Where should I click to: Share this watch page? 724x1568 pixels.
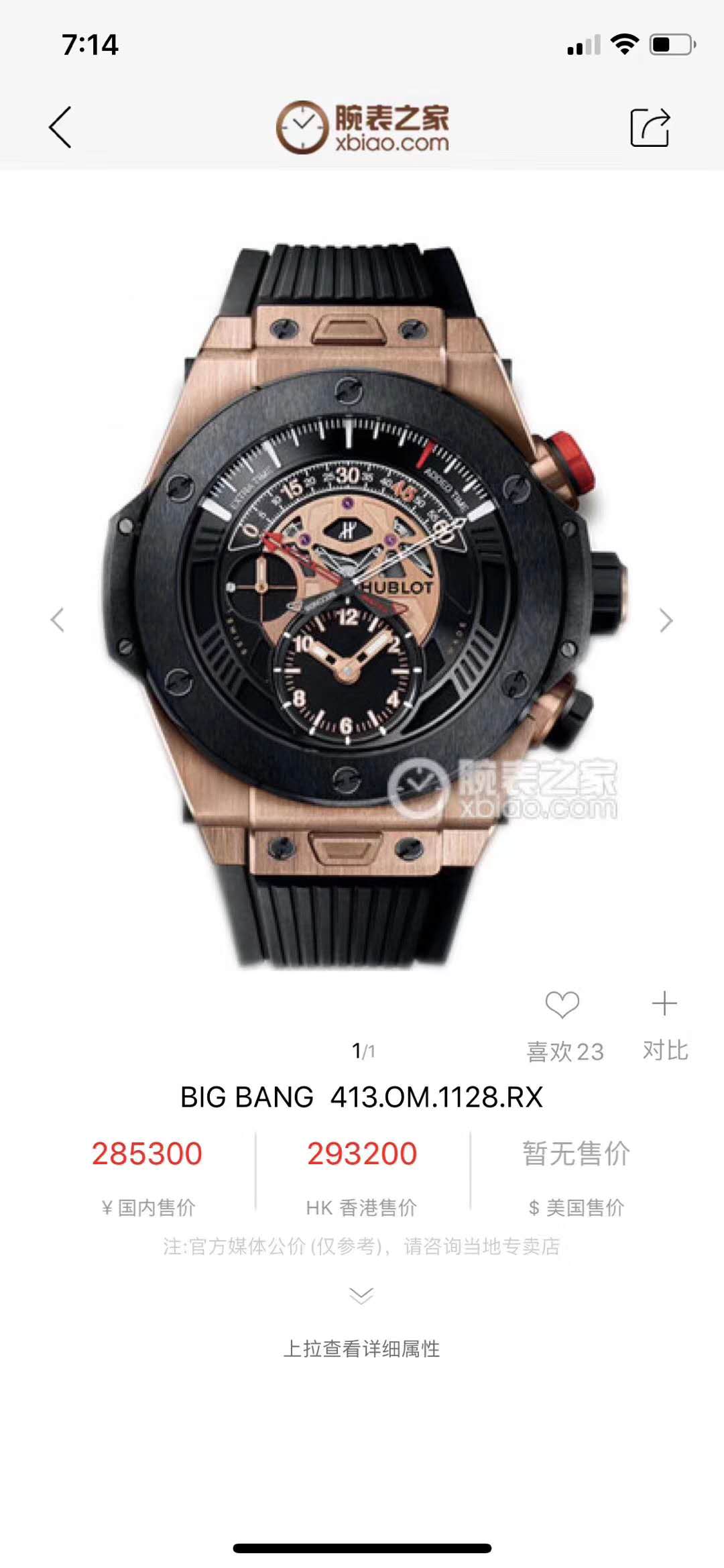point(650,127)
